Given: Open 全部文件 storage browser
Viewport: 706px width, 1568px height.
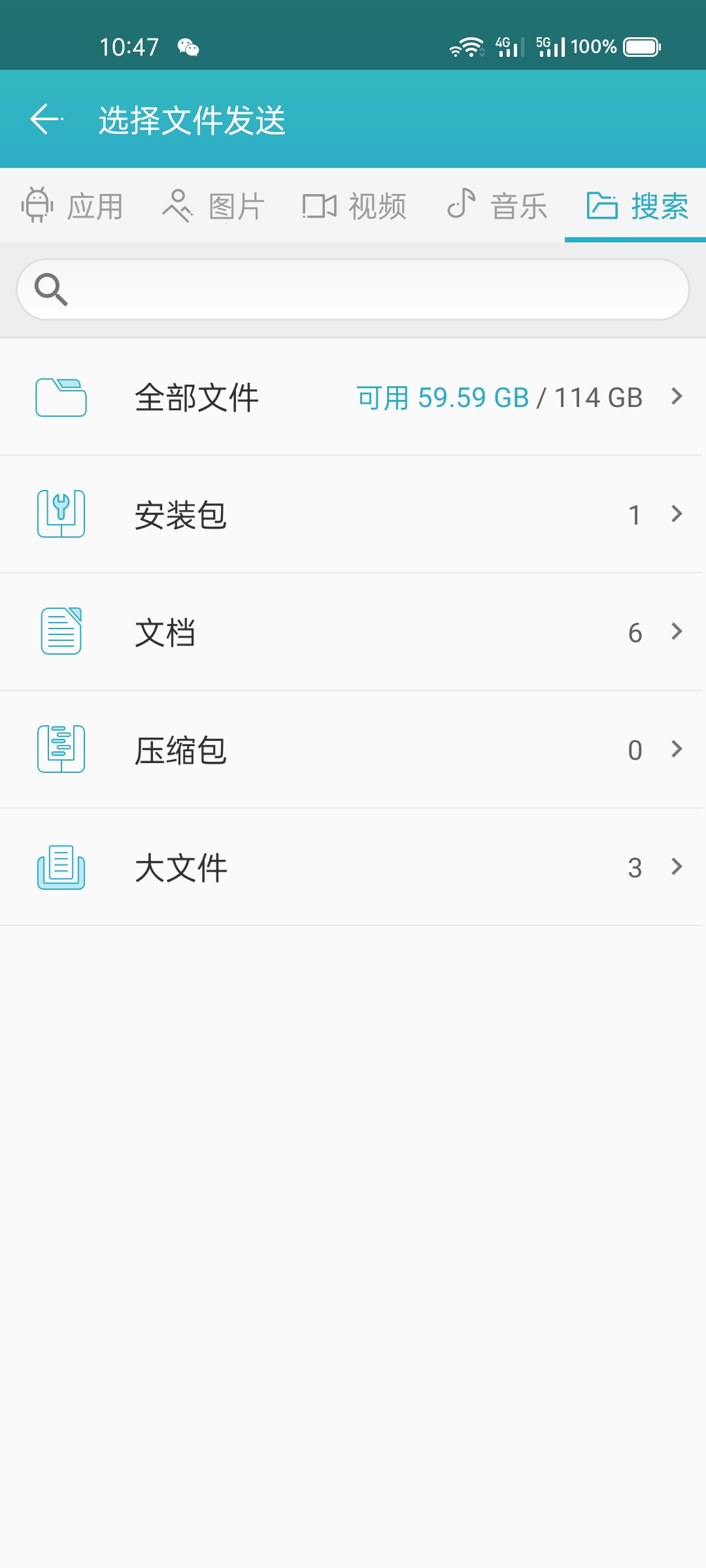Looking at the screenshot, I should (353, 397).
